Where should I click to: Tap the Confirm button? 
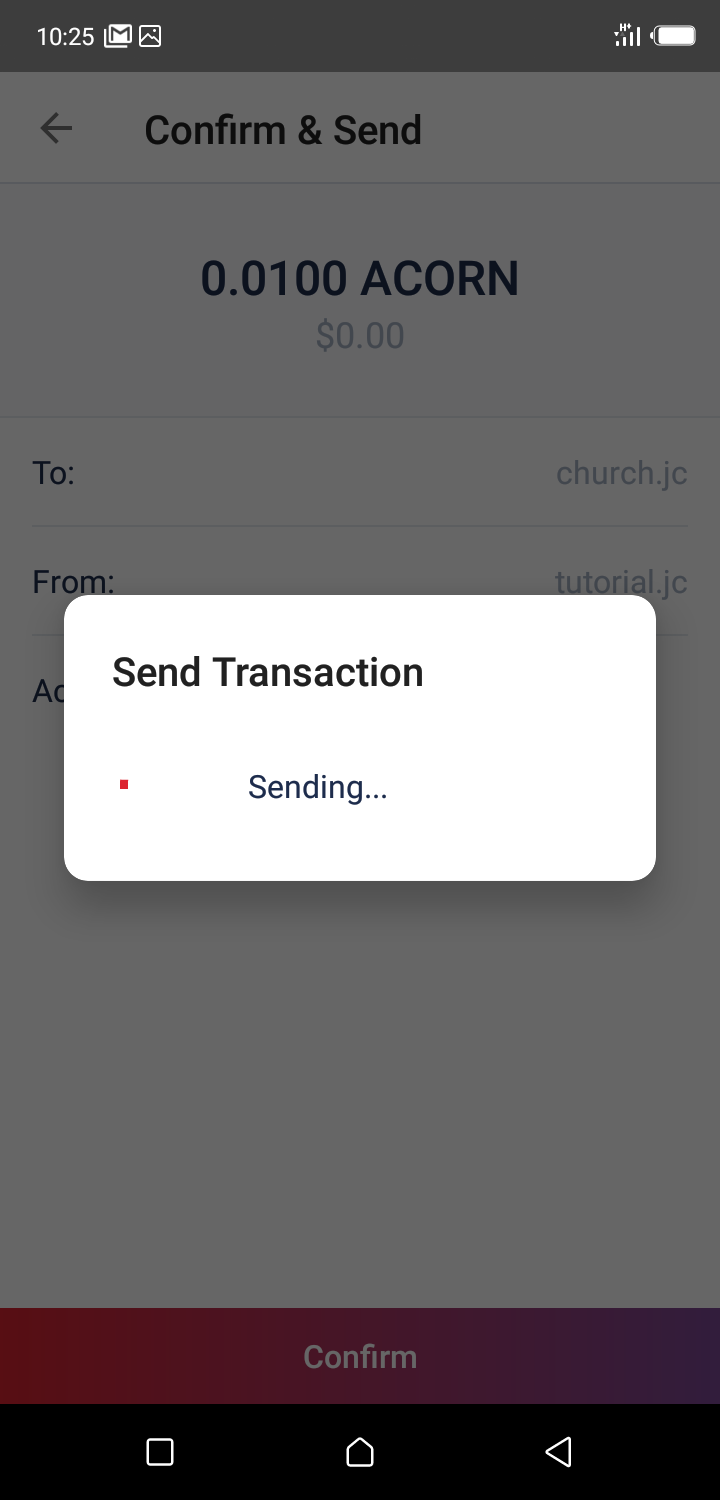360,1356
